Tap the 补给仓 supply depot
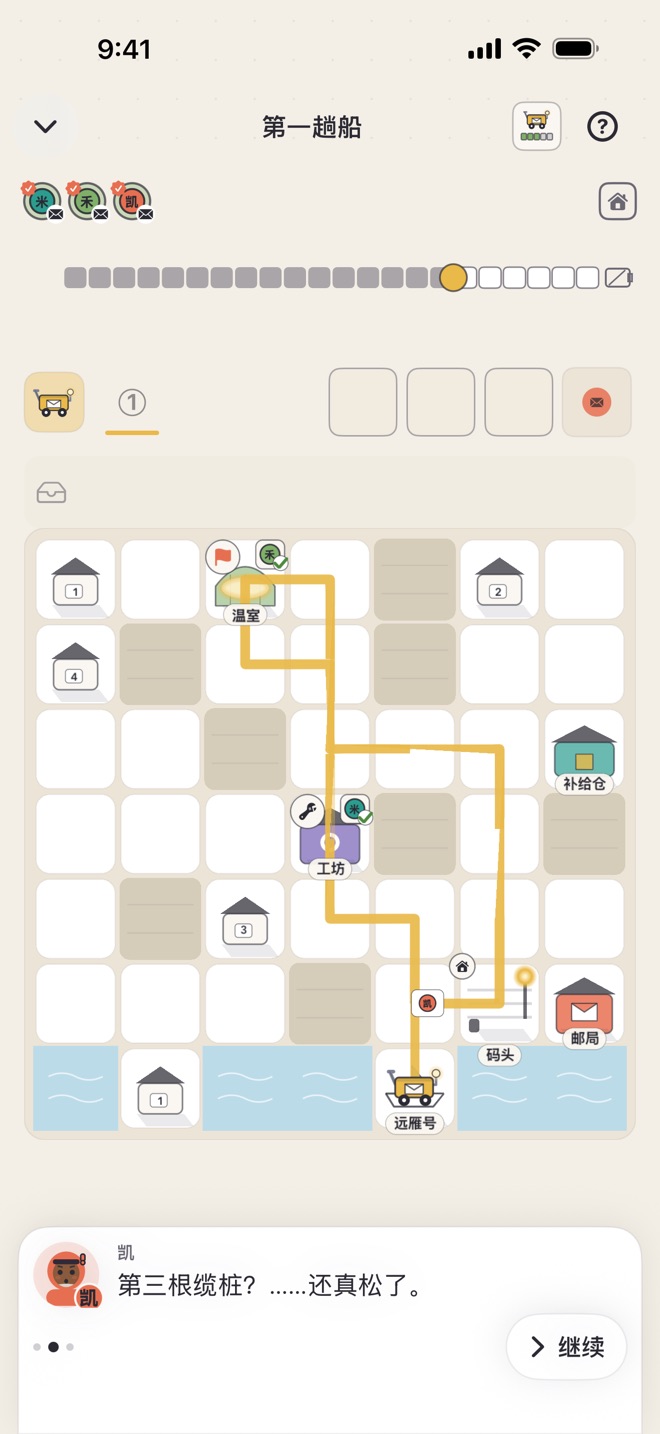The width and height of the screenshot is (660, 1434). 584,758
